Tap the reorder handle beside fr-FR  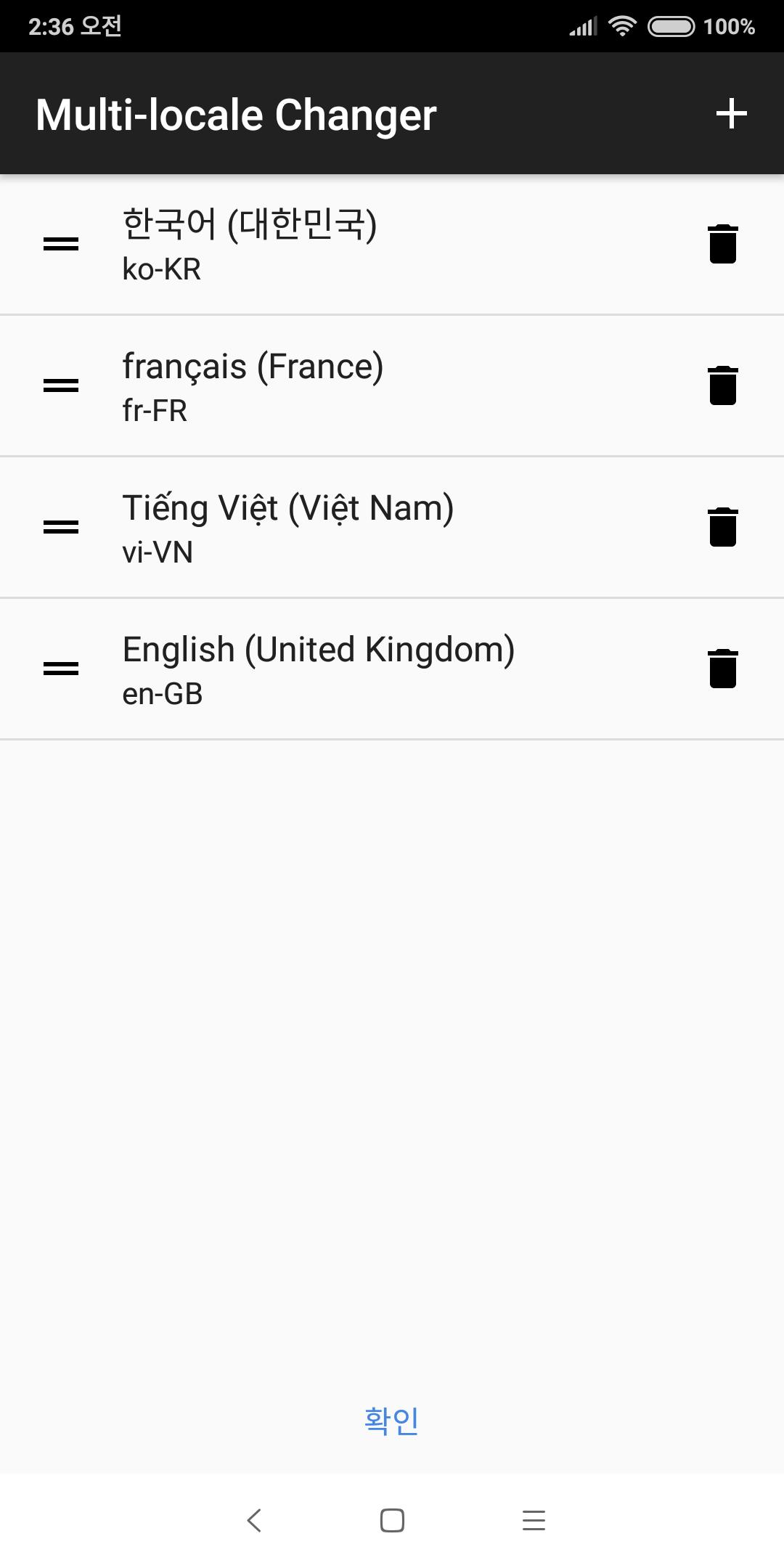(x=61, y=385)
